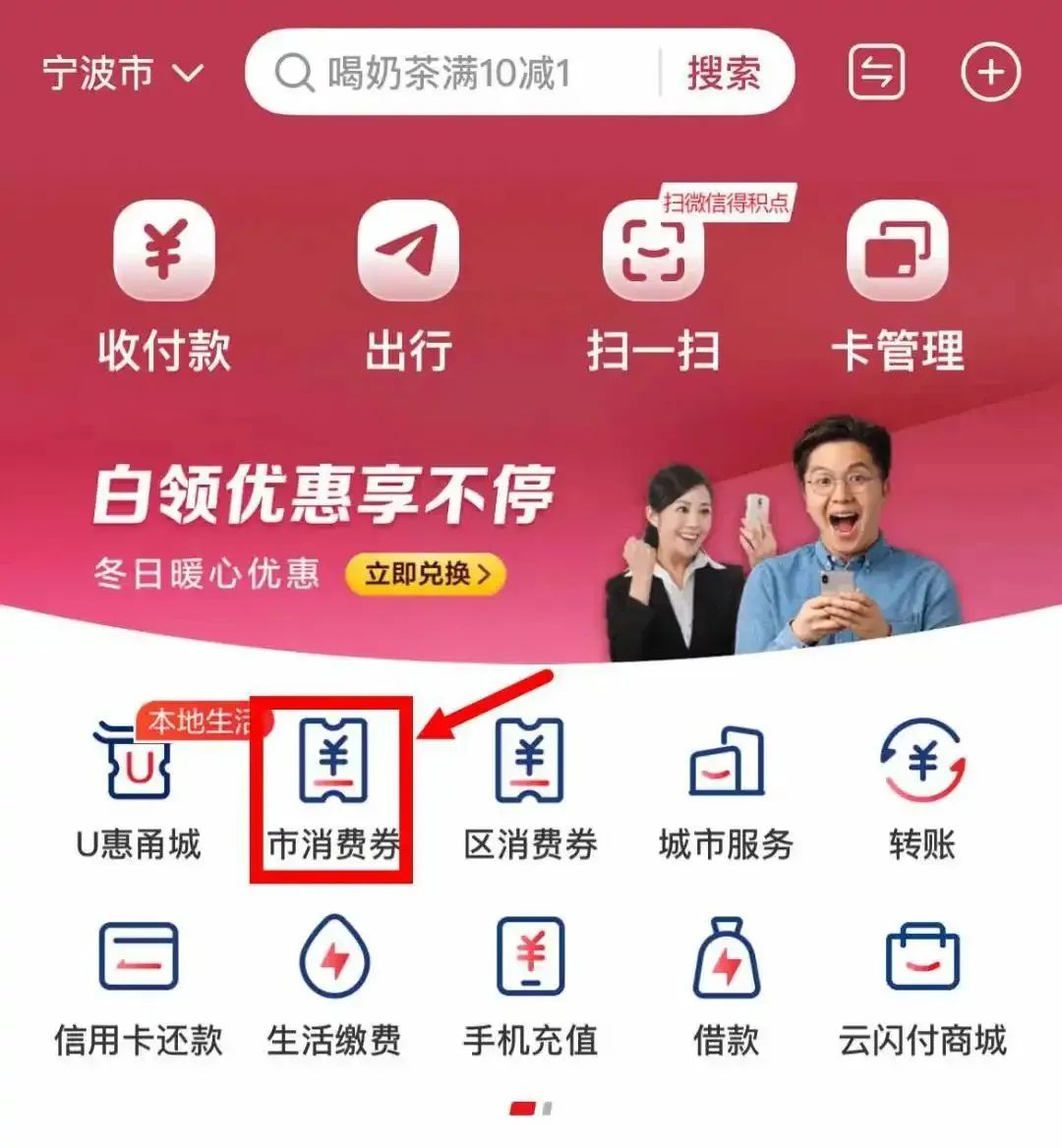Open 出行 travel services
This screenshot has width=1062, height=1148.
click(407, 285)
